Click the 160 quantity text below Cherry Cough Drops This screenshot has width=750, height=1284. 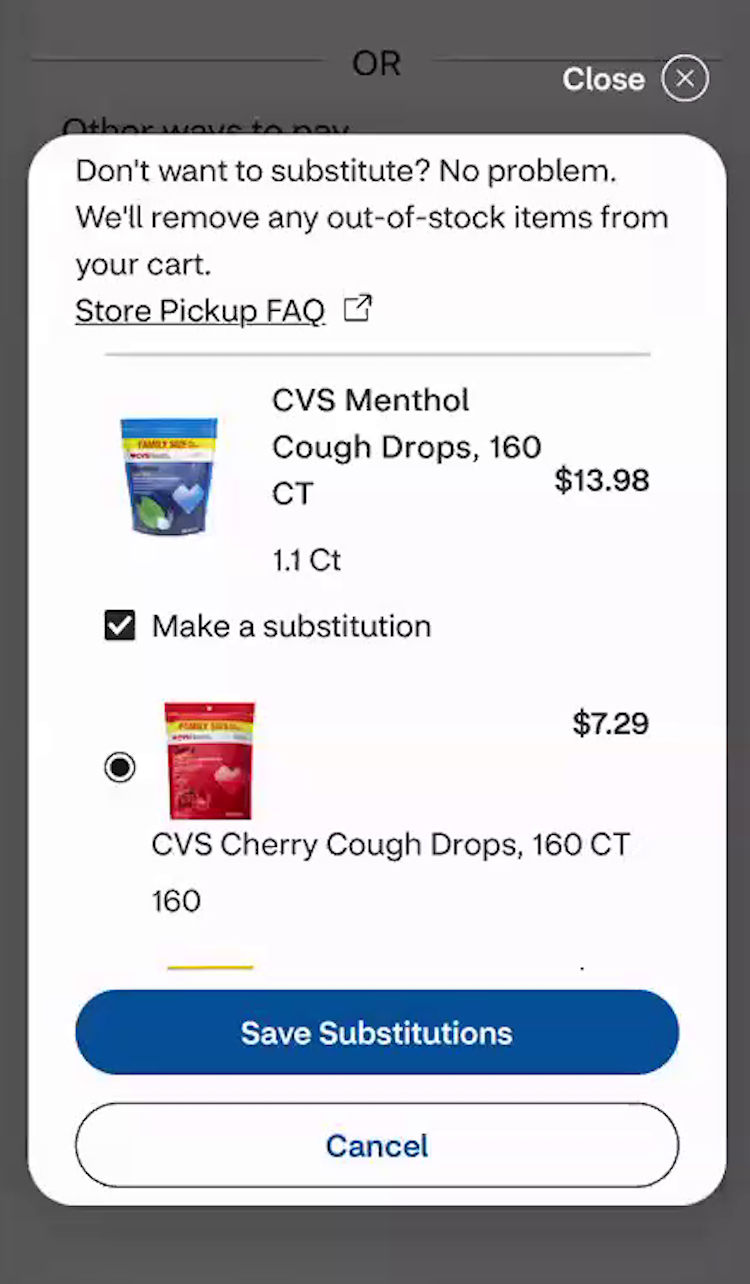click(176, 901)
